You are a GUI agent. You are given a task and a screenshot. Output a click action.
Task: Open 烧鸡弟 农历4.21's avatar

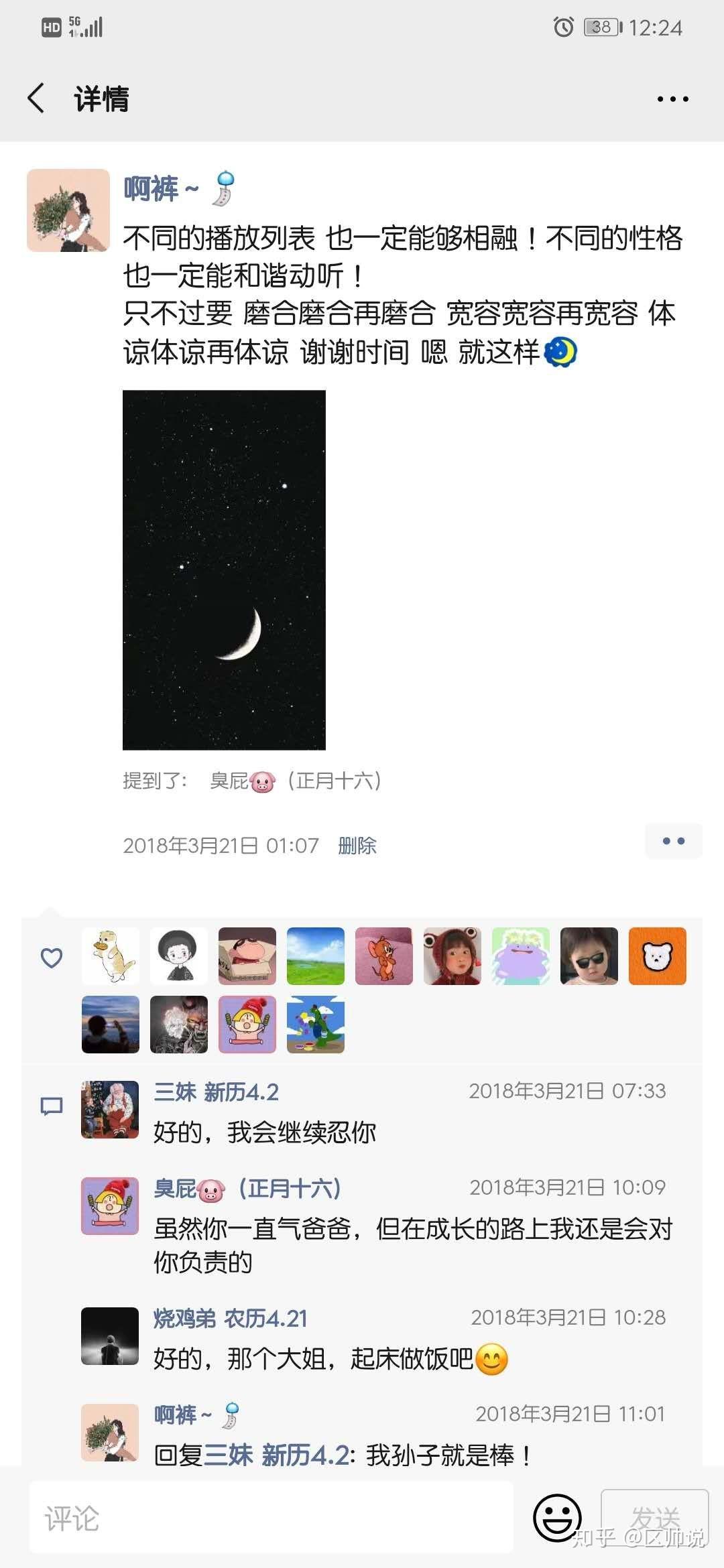click(x=110, y=1336)
